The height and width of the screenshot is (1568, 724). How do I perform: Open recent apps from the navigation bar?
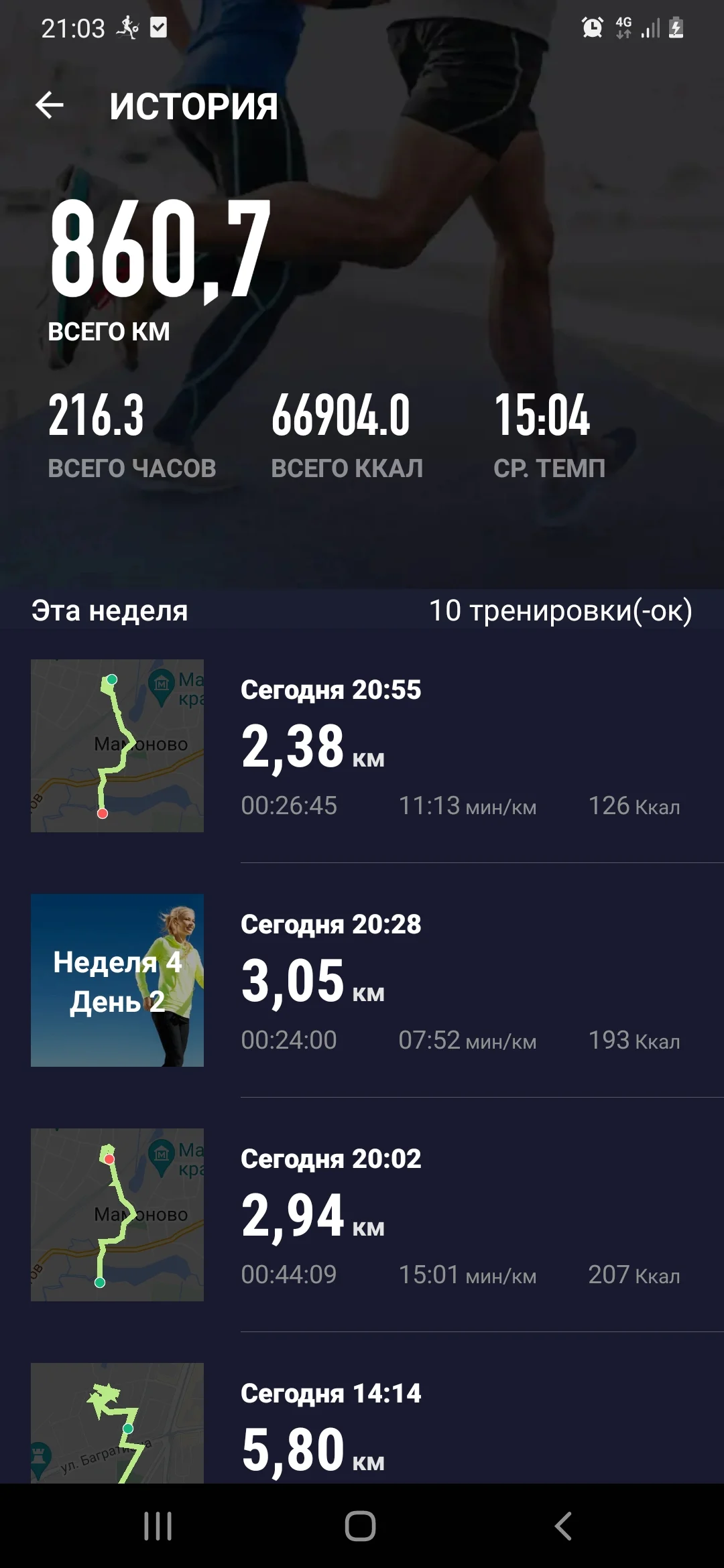tap(158, 1526)
